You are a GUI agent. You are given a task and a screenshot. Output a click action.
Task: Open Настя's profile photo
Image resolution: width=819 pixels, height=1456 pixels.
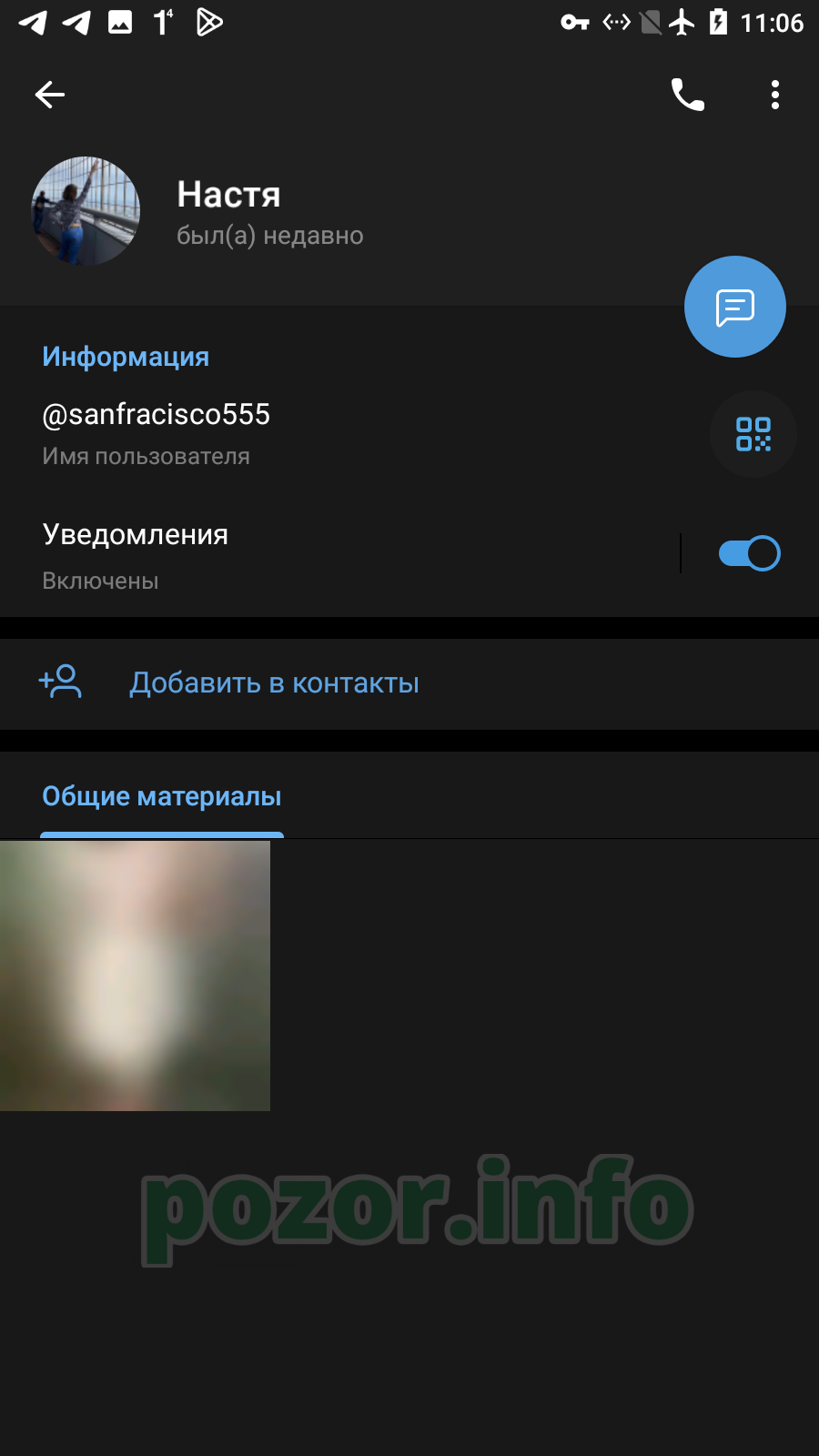point(86,211)
